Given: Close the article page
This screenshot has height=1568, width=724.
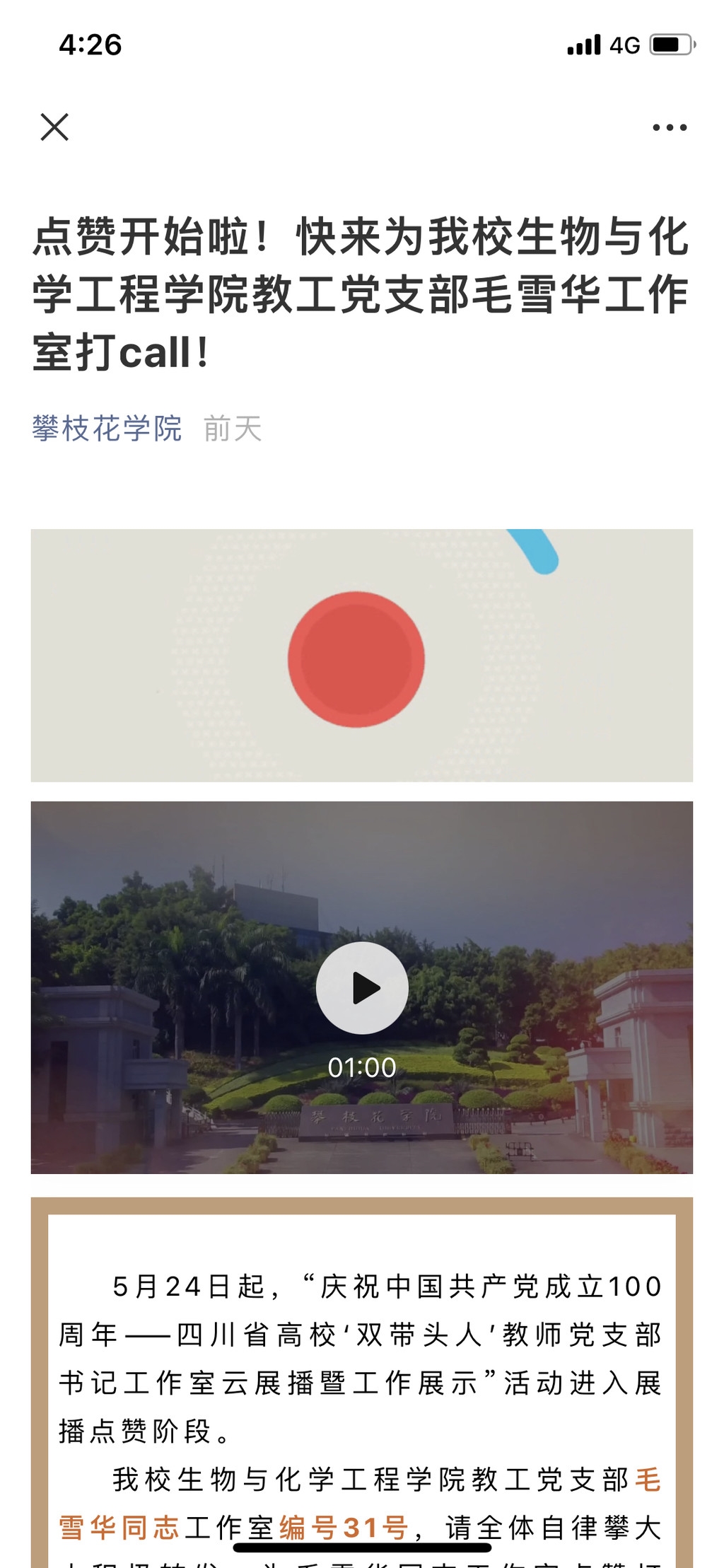Looking at the screenshot, I should (x=54, y=127).
